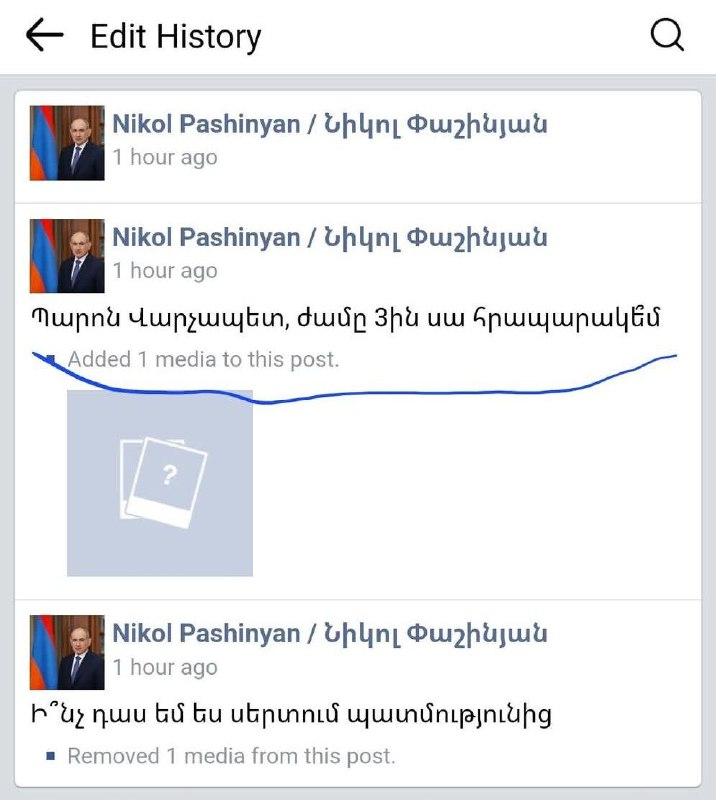Open profile name above 'Removed 1 media' entry

pyautogui.click(x=329, y=633)
